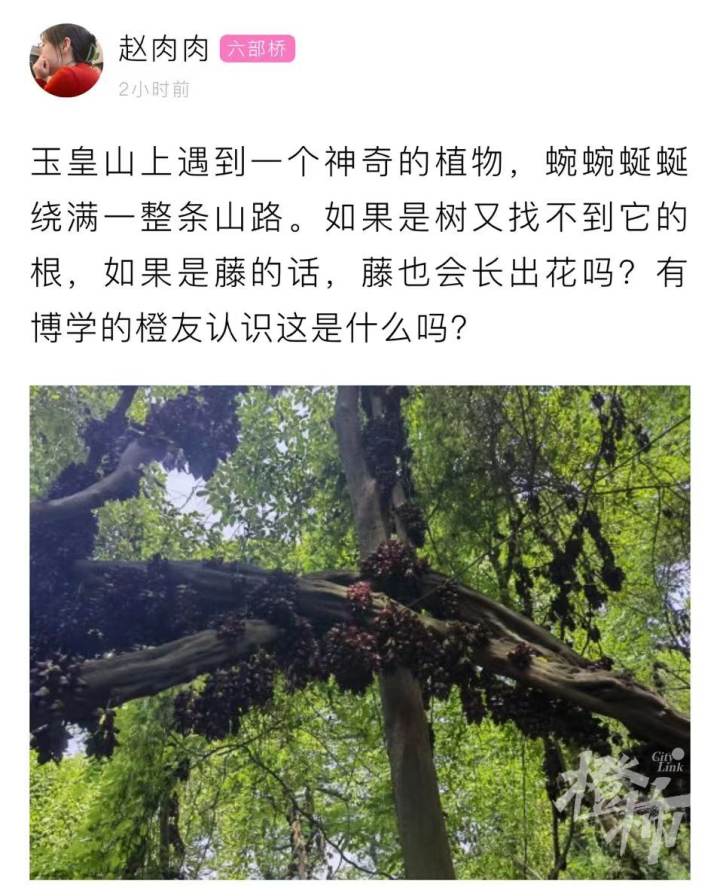Open the 六部桥 community tag
Image resolution: width=720 pixels, height=896 pixels.
click(257, 49)
